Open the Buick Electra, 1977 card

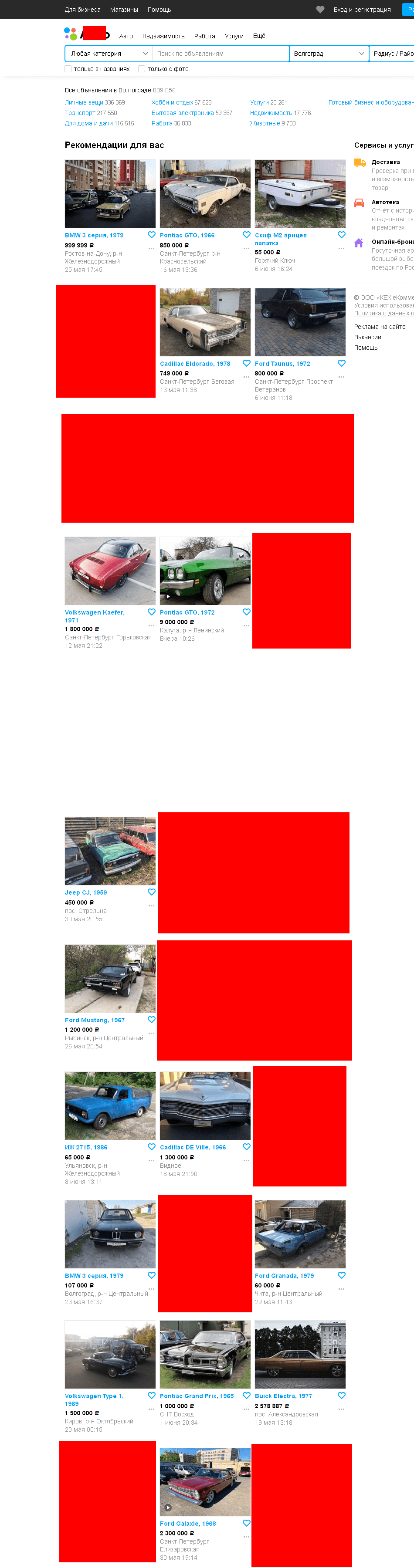(283, 1396)
